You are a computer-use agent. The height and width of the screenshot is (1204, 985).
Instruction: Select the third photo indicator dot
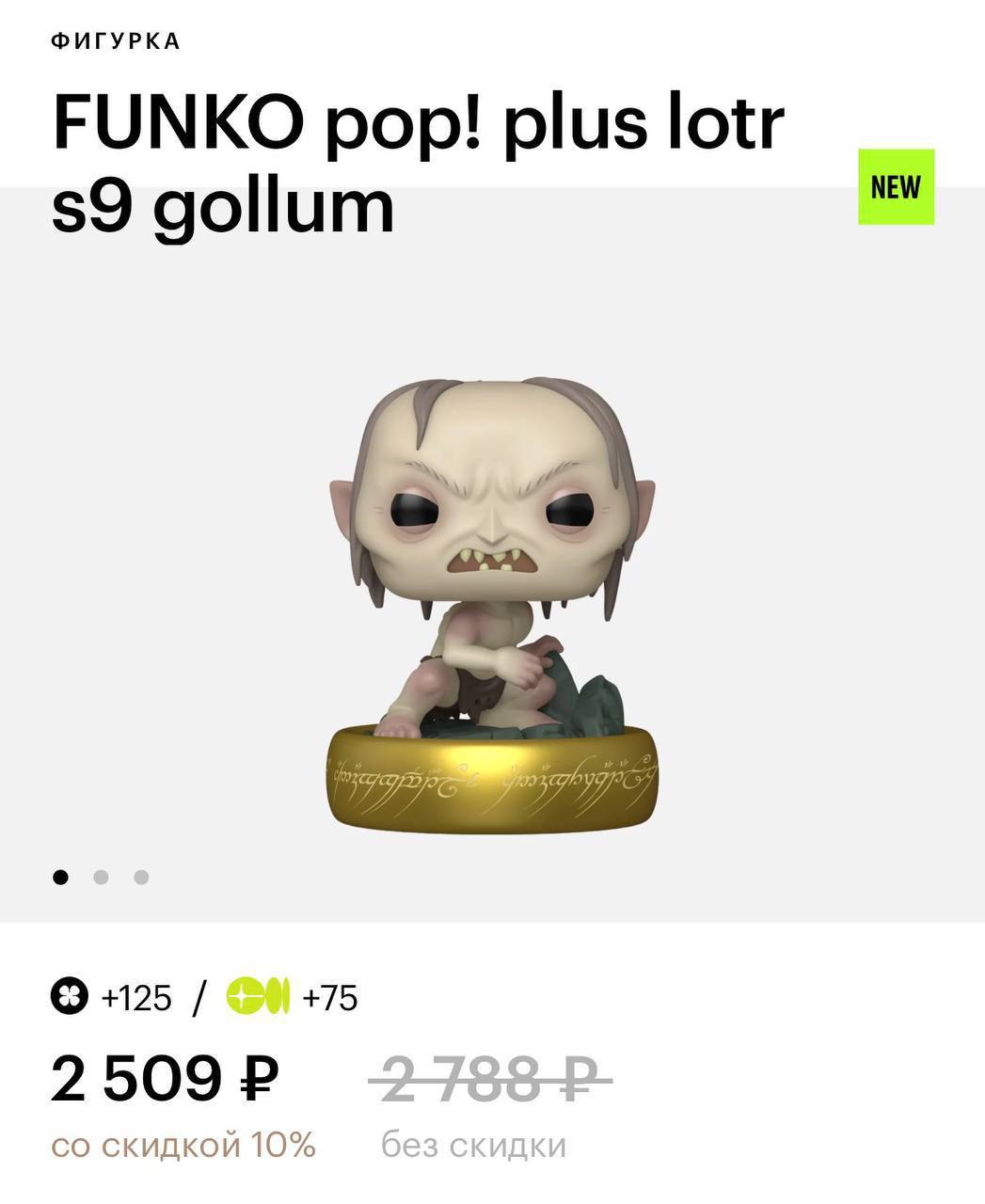tap(141, 878)
